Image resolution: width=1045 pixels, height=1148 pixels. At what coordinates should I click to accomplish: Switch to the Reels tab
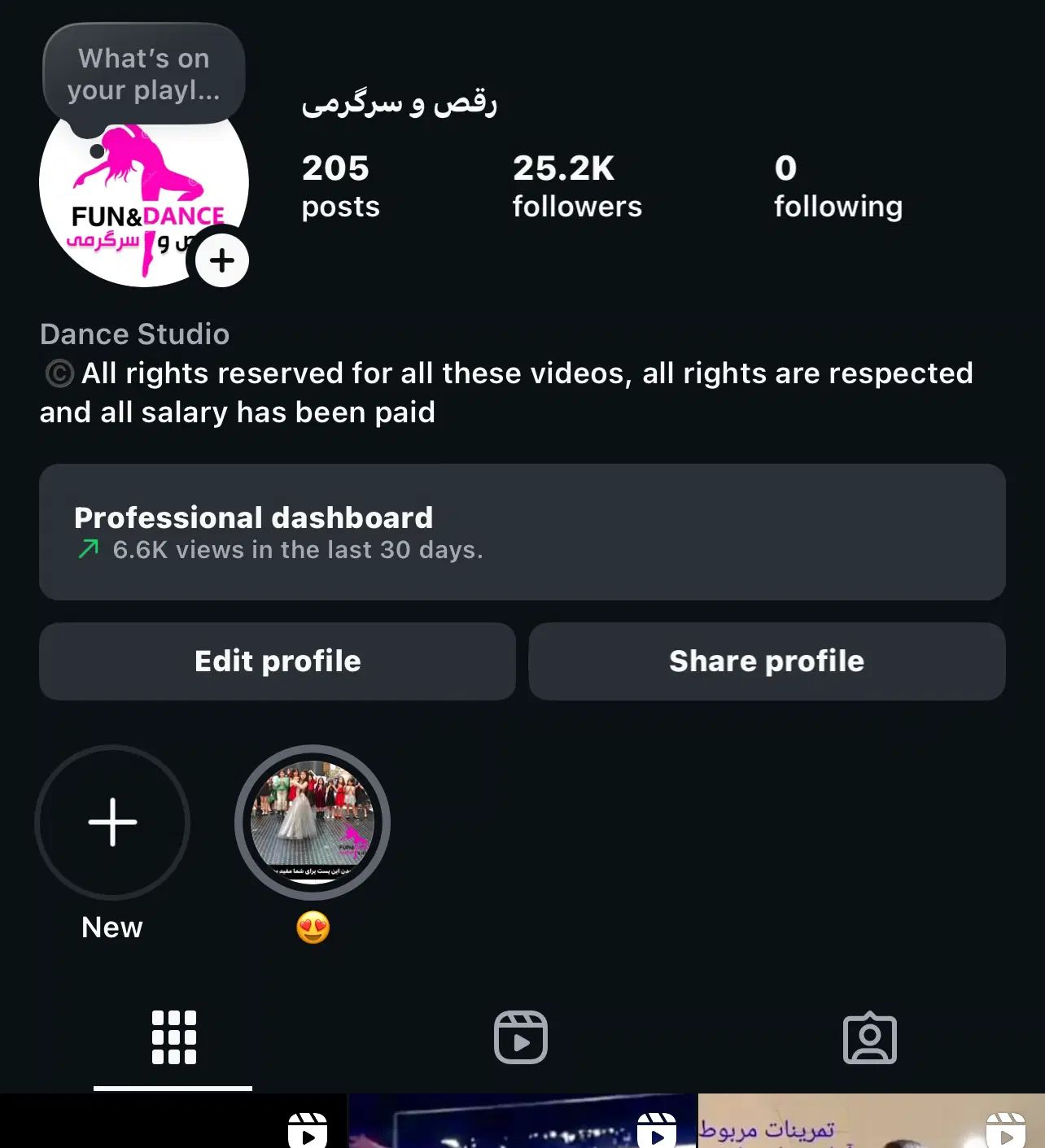click(521, 1037)
